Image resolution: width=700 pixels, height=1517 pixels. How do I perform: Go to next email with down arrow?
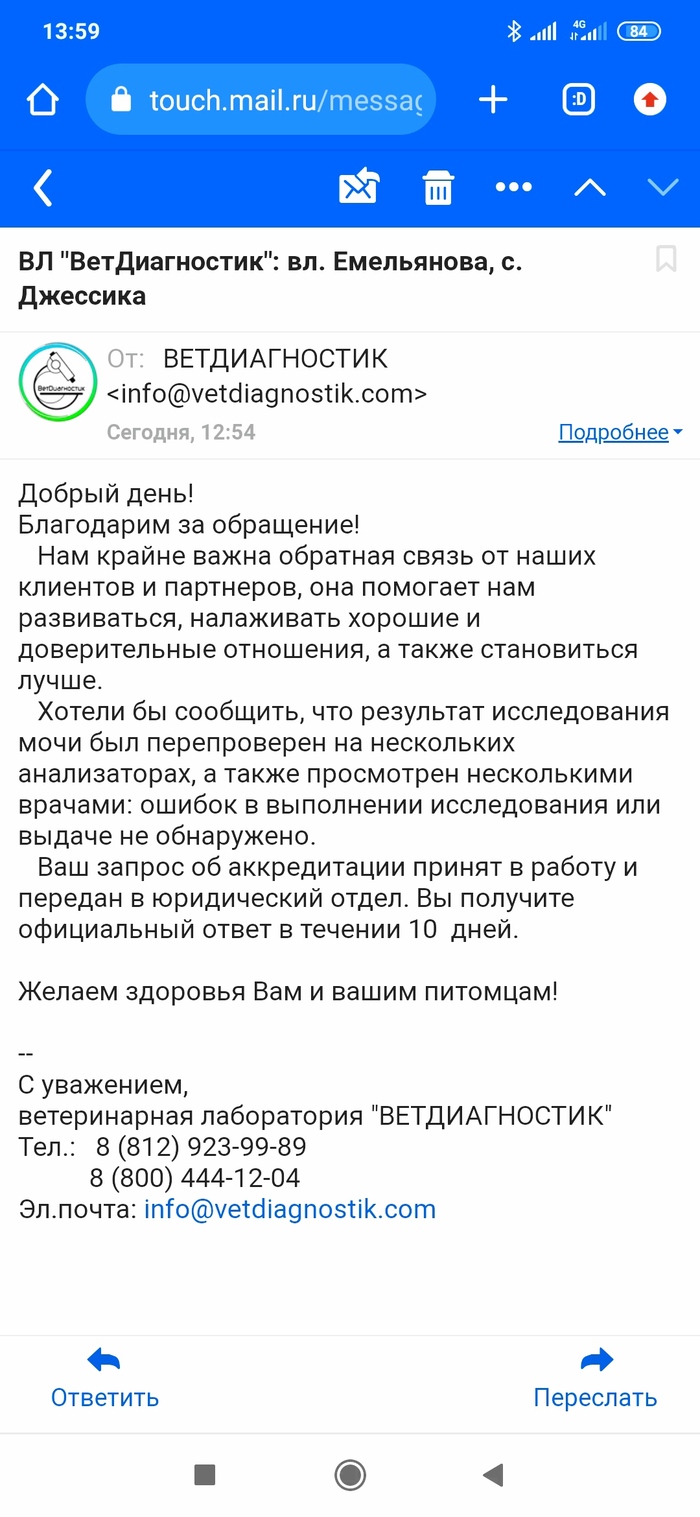[663, 187]
